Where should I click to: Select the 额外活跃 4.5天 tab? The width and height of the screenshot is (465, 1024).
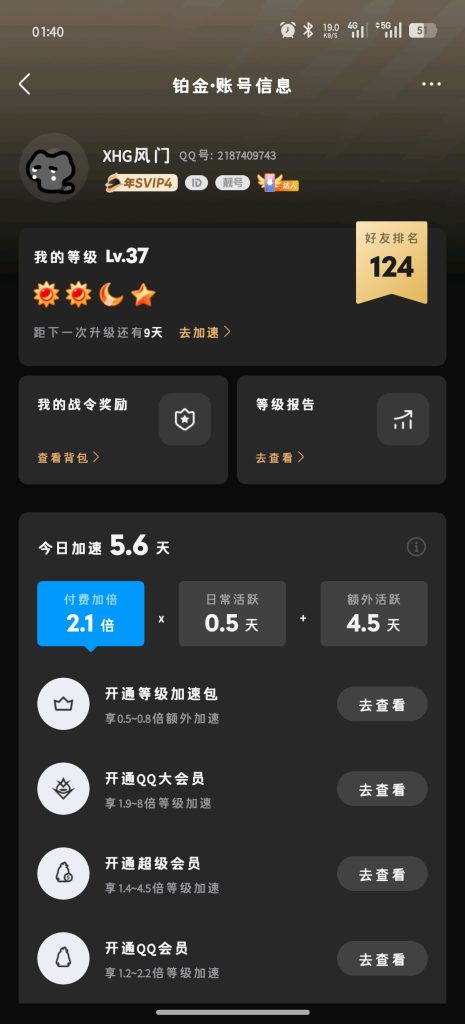374,614
